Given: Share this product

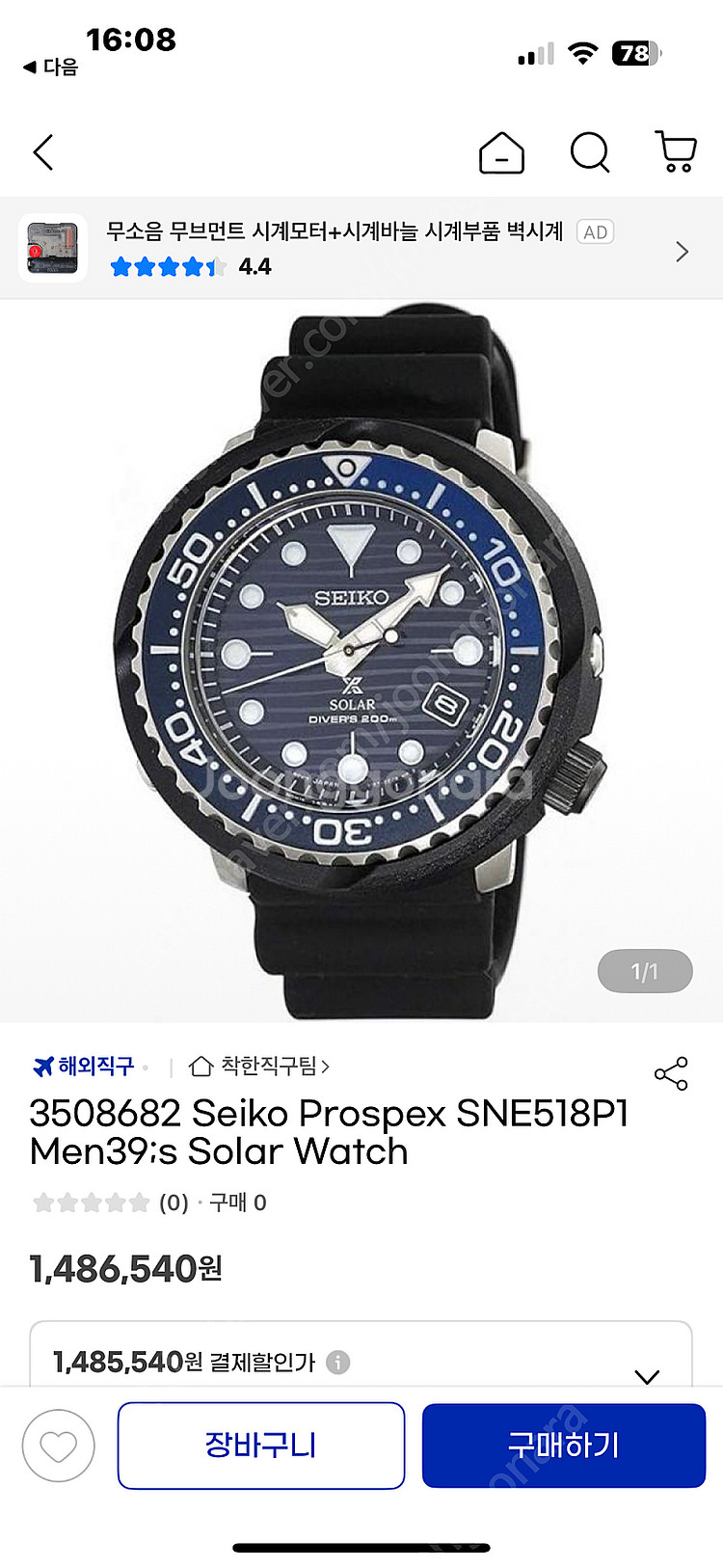Looking at the screenshot, I should [671, 1073].
